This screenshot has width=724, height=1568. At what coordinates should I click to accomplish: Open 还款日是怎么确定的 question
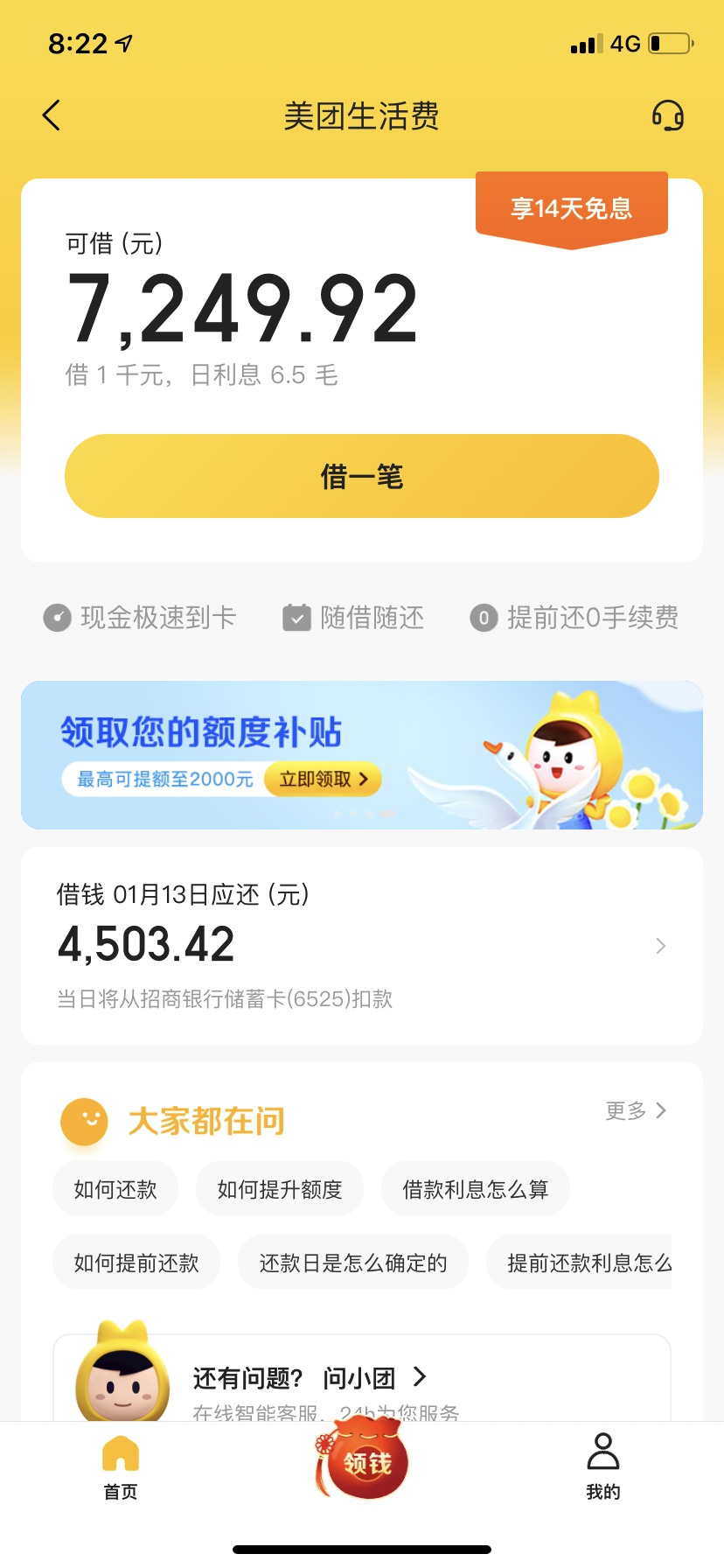pos(352,1263)
